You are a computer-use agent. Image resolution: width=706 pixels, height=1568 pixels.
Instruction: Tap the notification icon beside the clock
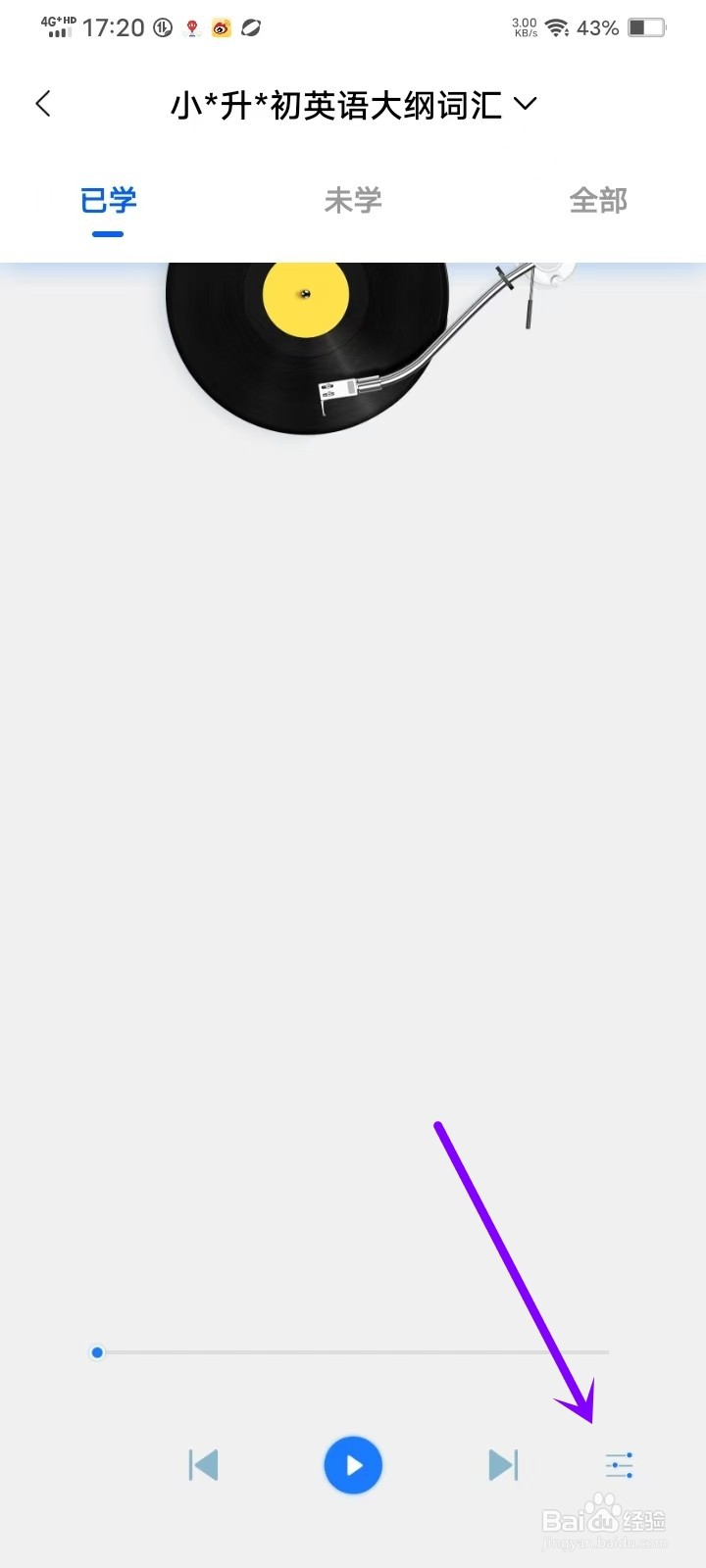point(192,27)
